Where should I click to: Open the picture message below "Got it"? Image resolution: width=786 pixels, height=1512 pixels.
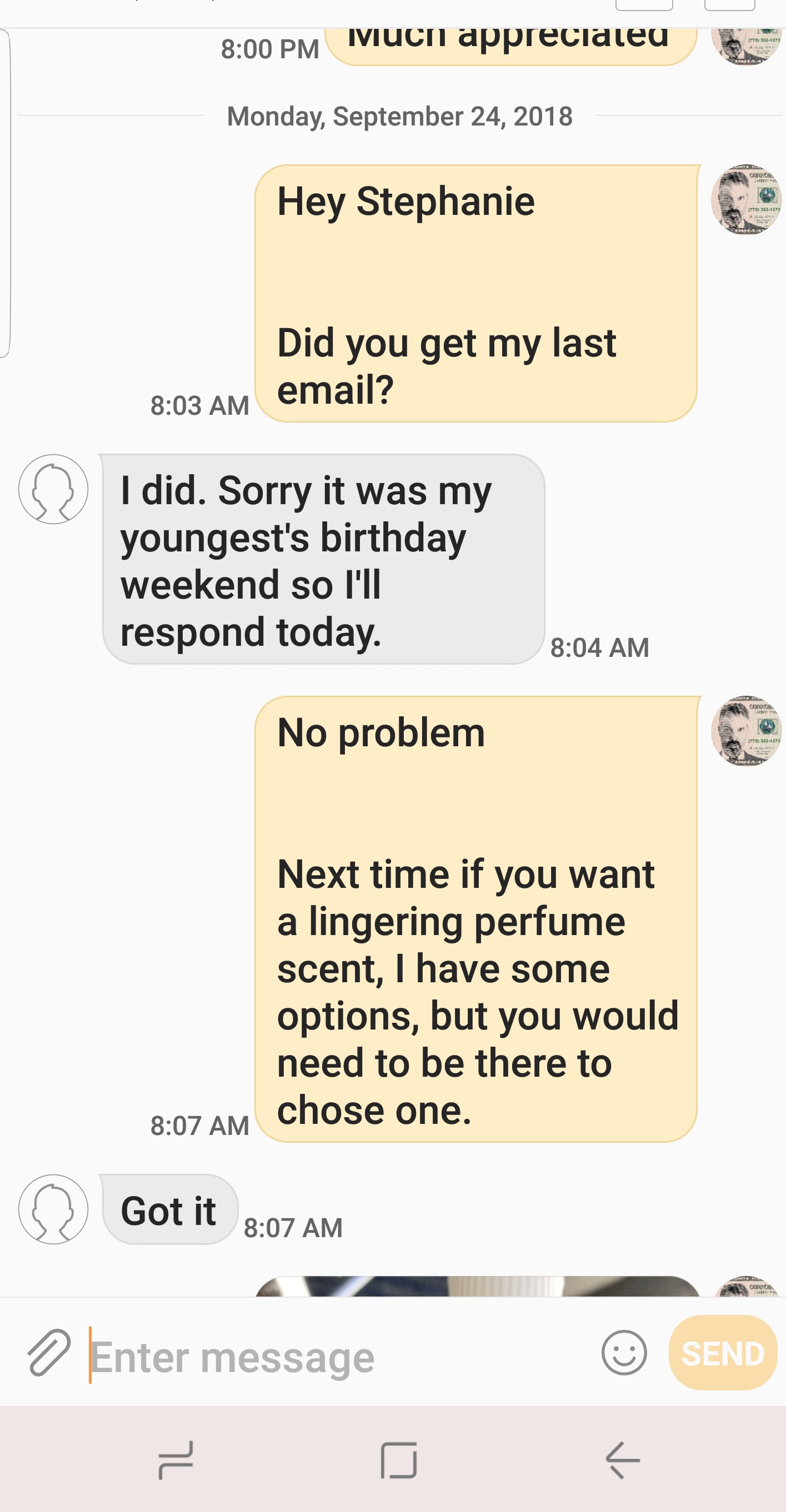pyautogui.click(x=477, y=1286)
